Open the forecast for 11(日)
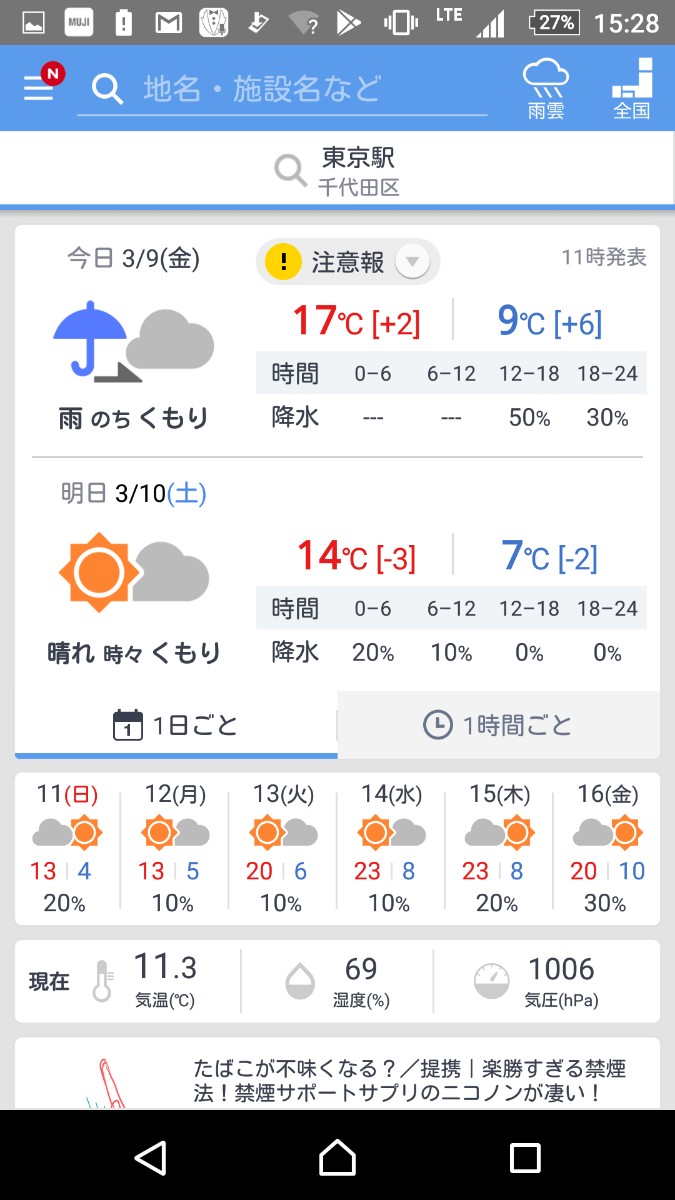Screen dimensions: 675x1200 click(67, 848)
